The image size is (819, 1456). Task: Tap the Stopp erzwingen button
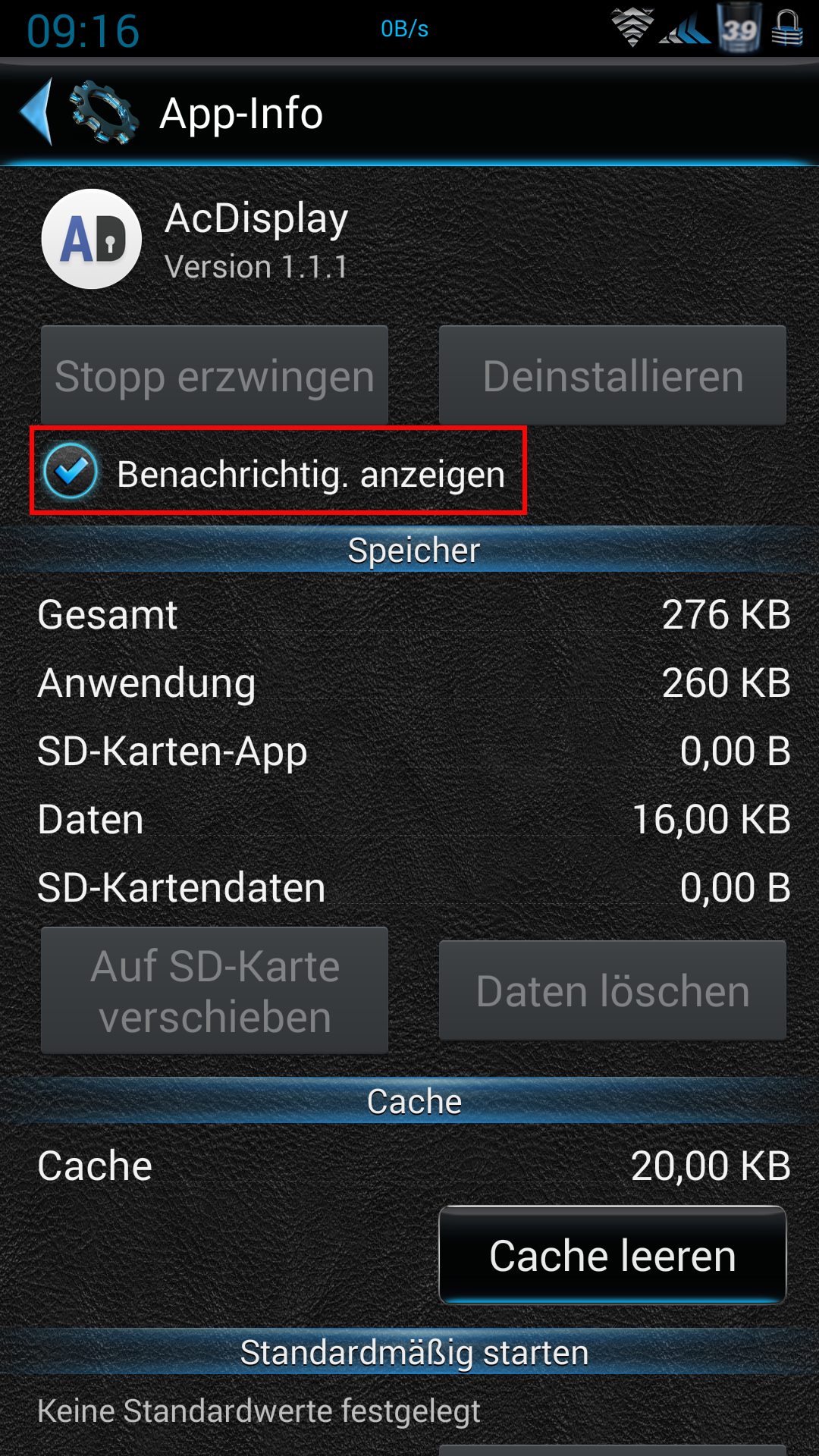tap(215, 375)
